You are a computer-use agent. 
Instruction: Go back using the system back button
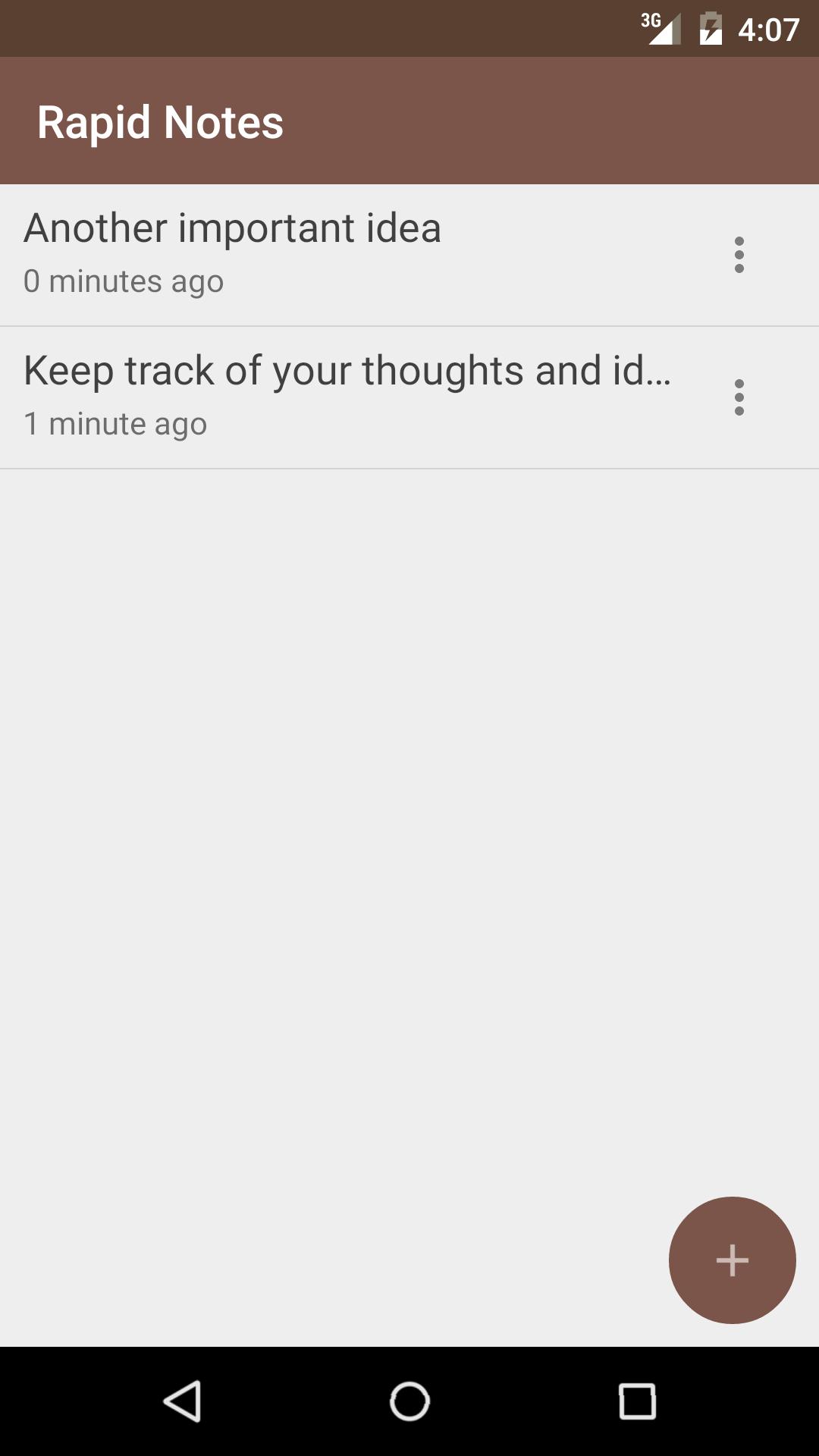tap(182, 1401)
